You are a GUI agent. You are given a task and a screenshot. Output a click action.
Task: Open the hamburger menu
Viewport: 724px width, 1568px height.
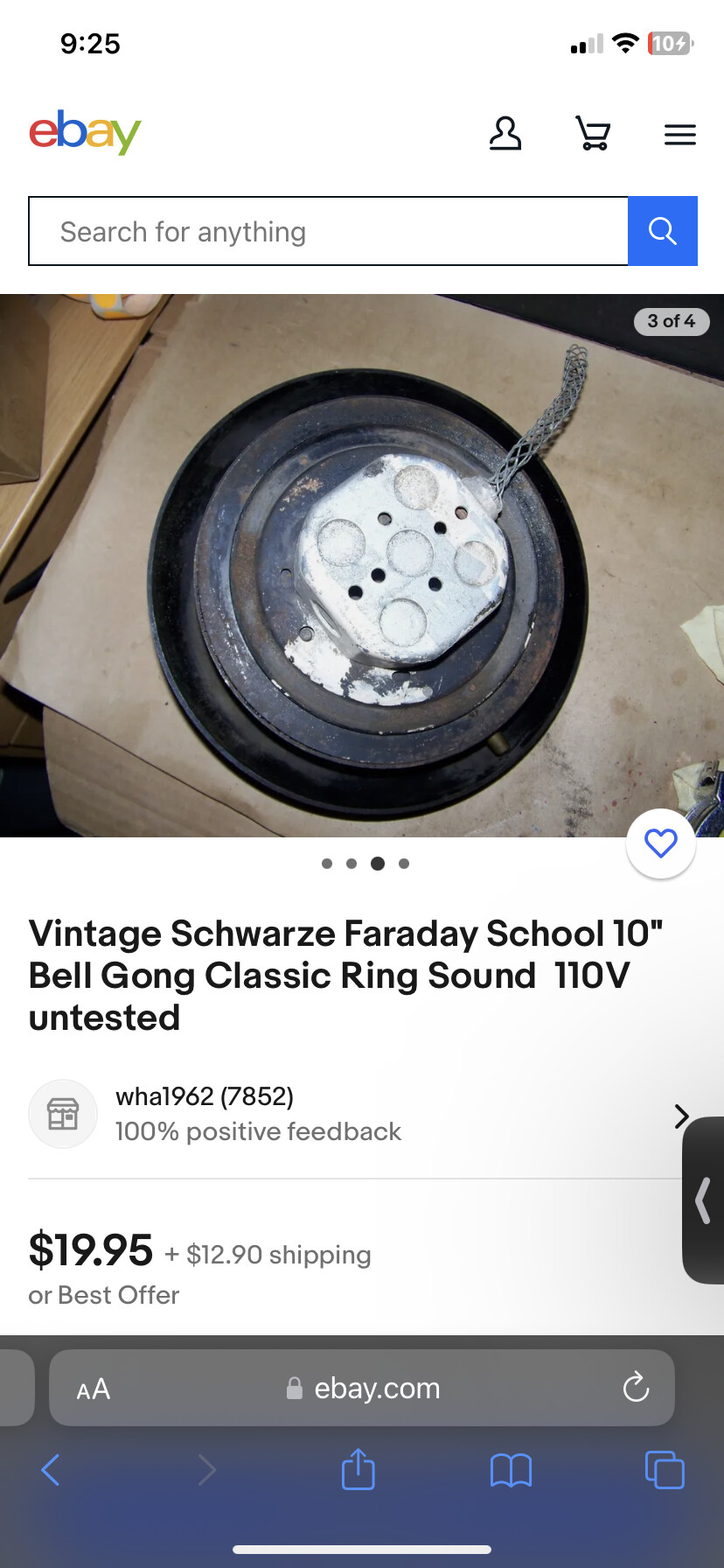[x=679, y=135]
